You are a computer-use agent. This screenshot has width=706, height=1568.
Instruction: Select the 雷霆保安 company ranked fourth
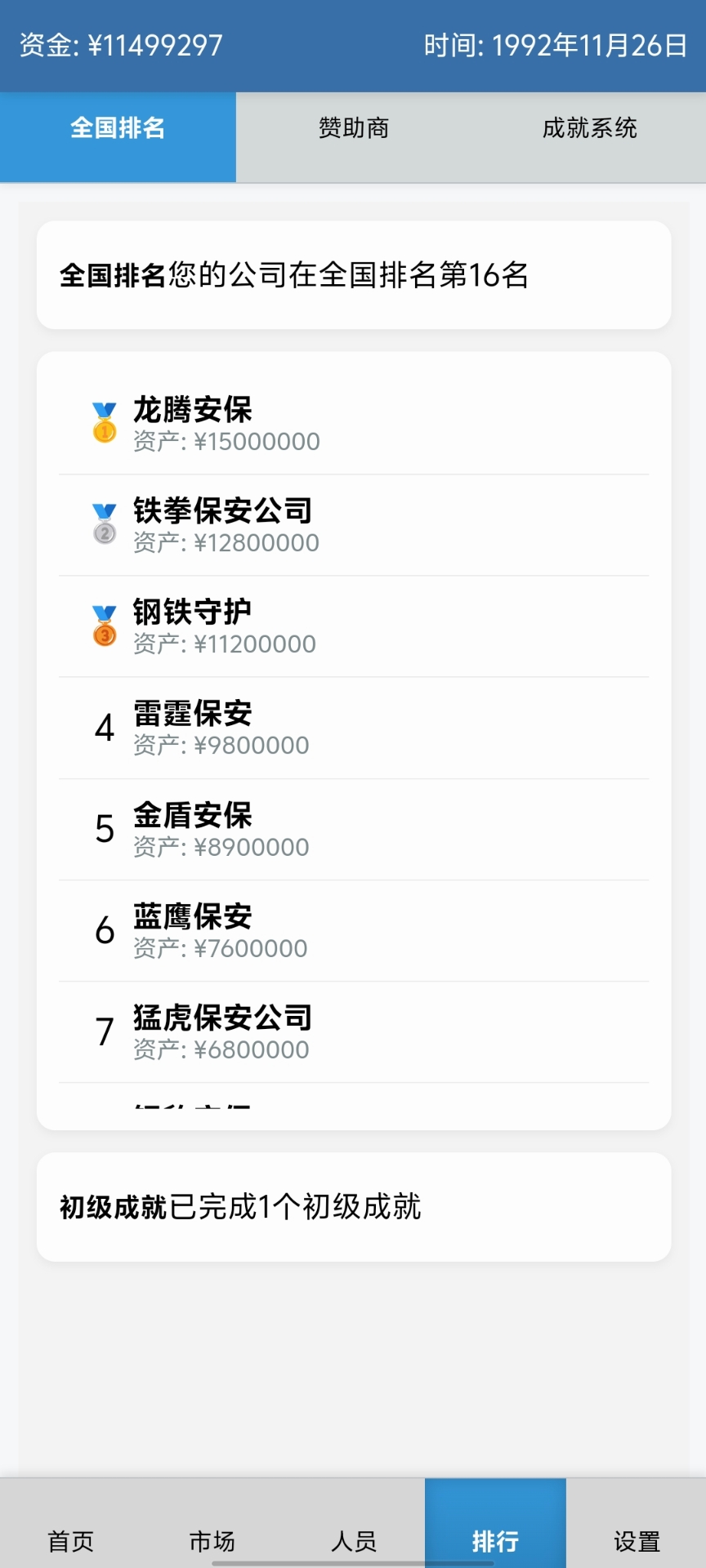coord(353,727)
